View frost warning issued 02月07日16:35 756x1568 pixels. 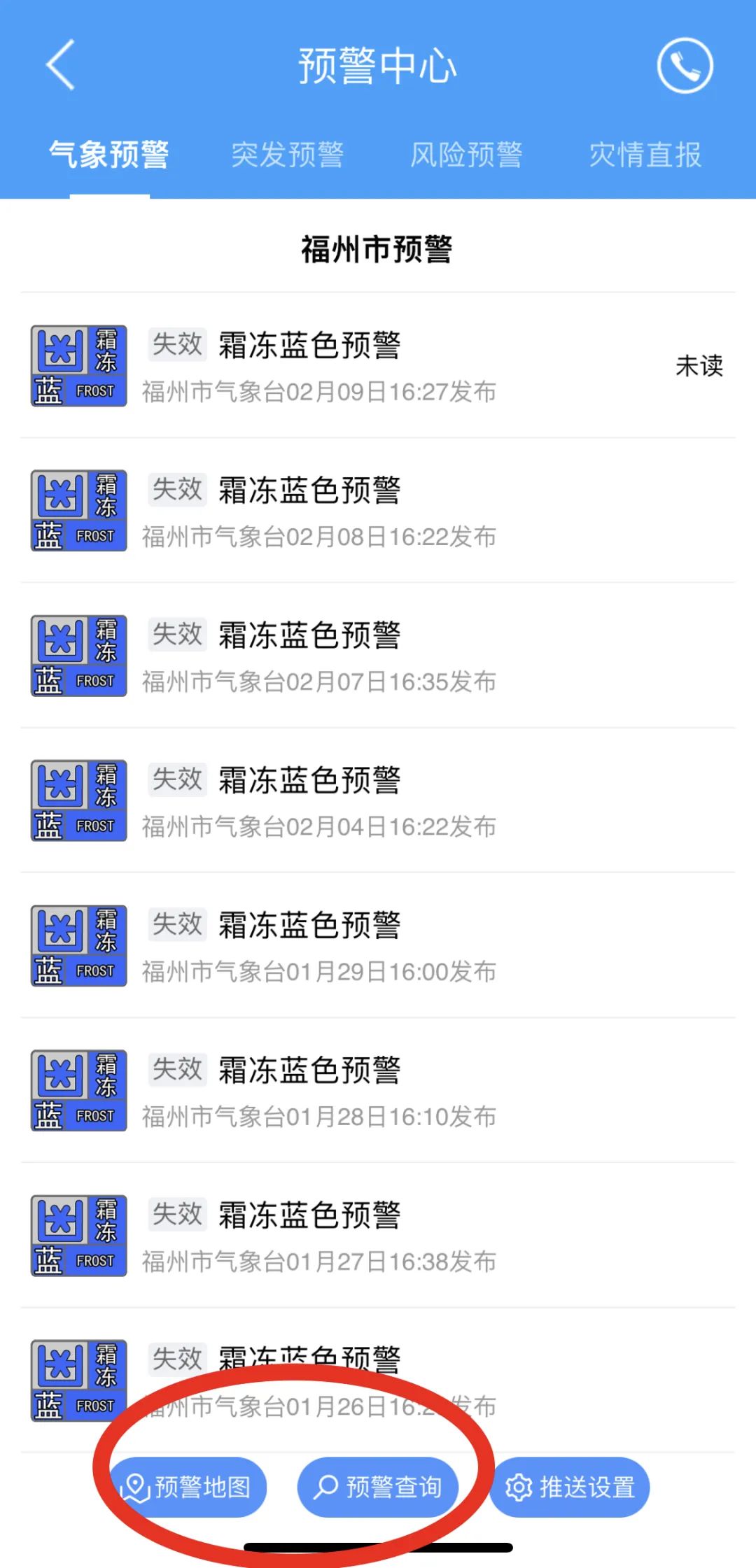tap(378, 656)
